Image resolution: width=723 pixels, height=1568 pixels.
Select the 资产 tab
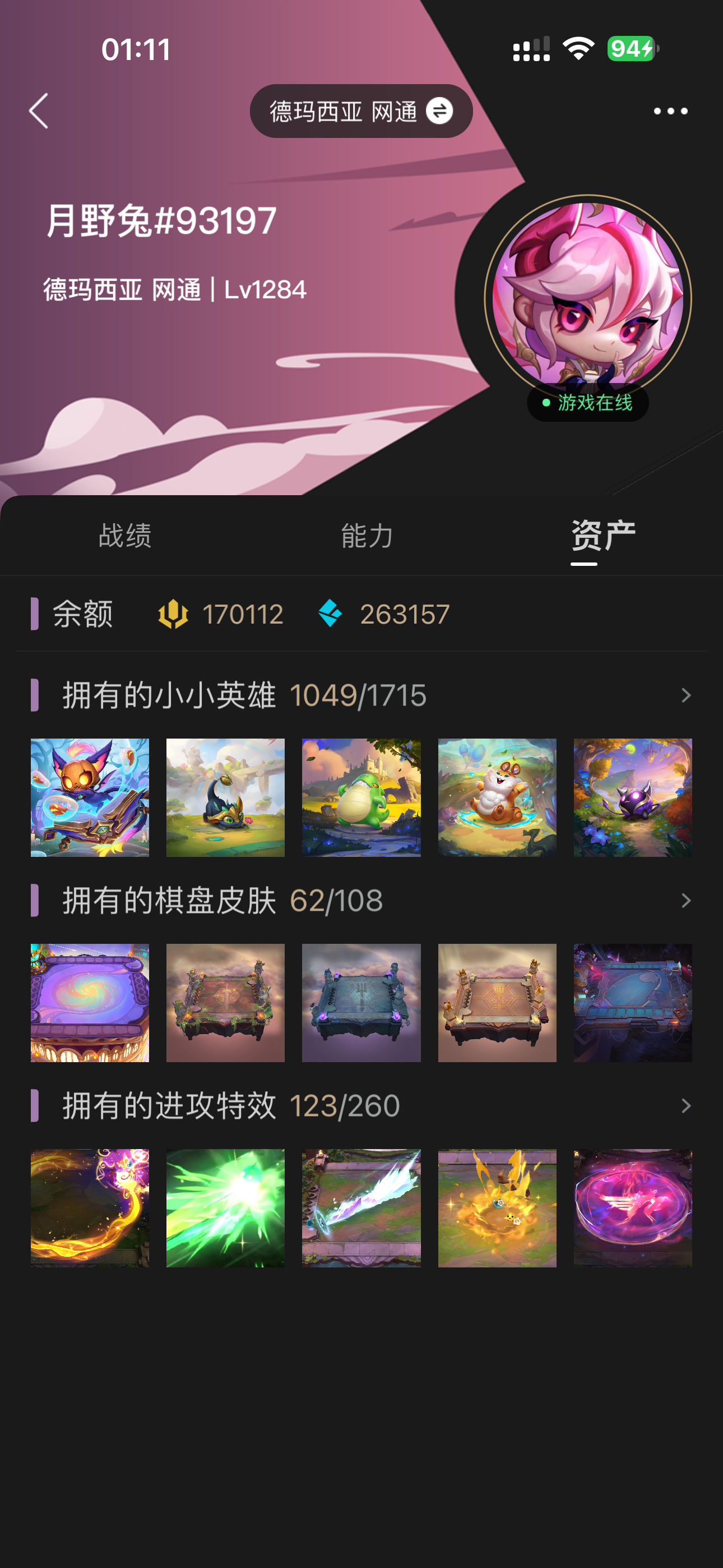click(x=602, y=536)
